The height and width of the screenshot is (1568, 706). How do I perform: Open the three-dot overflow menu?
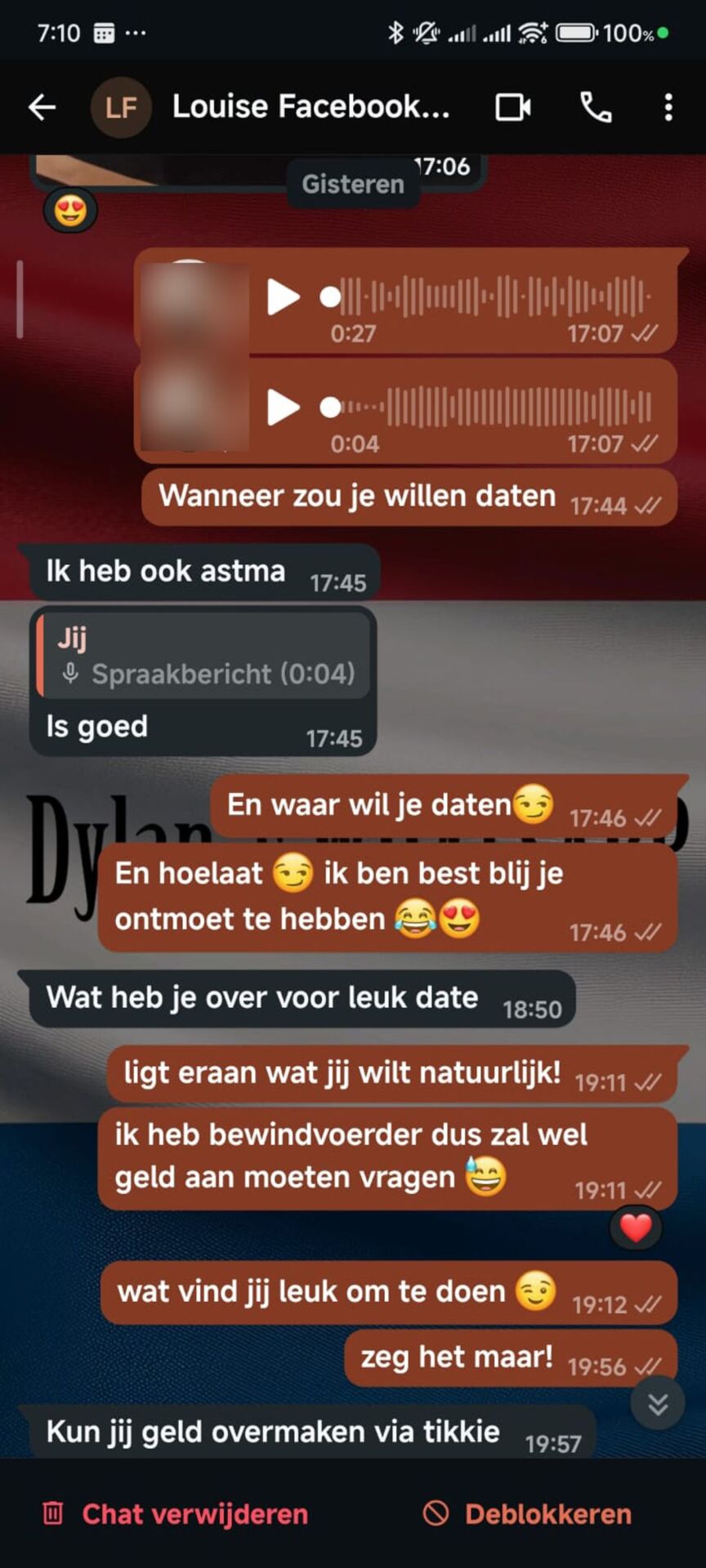pyautogui.click(x=668, y=107)
